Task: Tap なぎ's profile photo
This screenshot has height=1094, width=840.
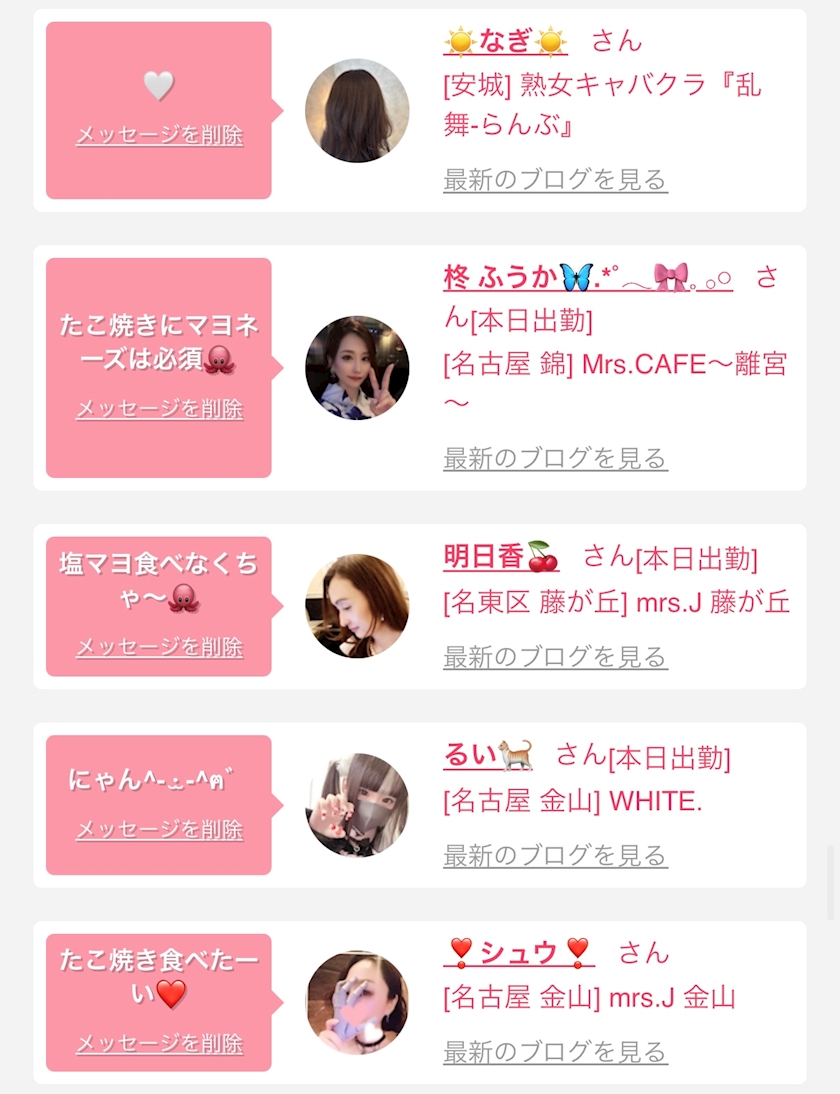Action: (x=357, y=110)
